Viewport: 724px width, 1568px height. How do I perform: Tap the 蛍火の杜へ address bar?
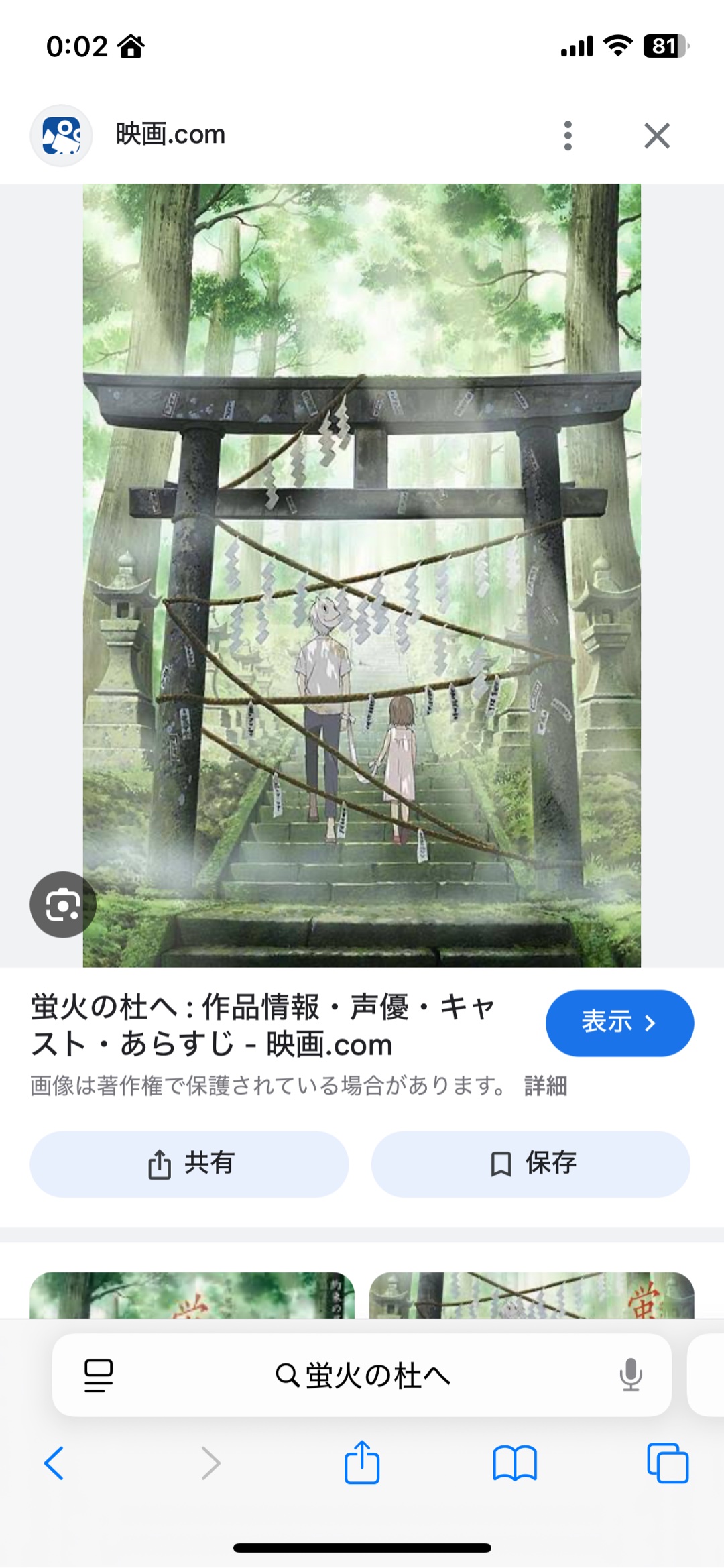[363, 1376]
